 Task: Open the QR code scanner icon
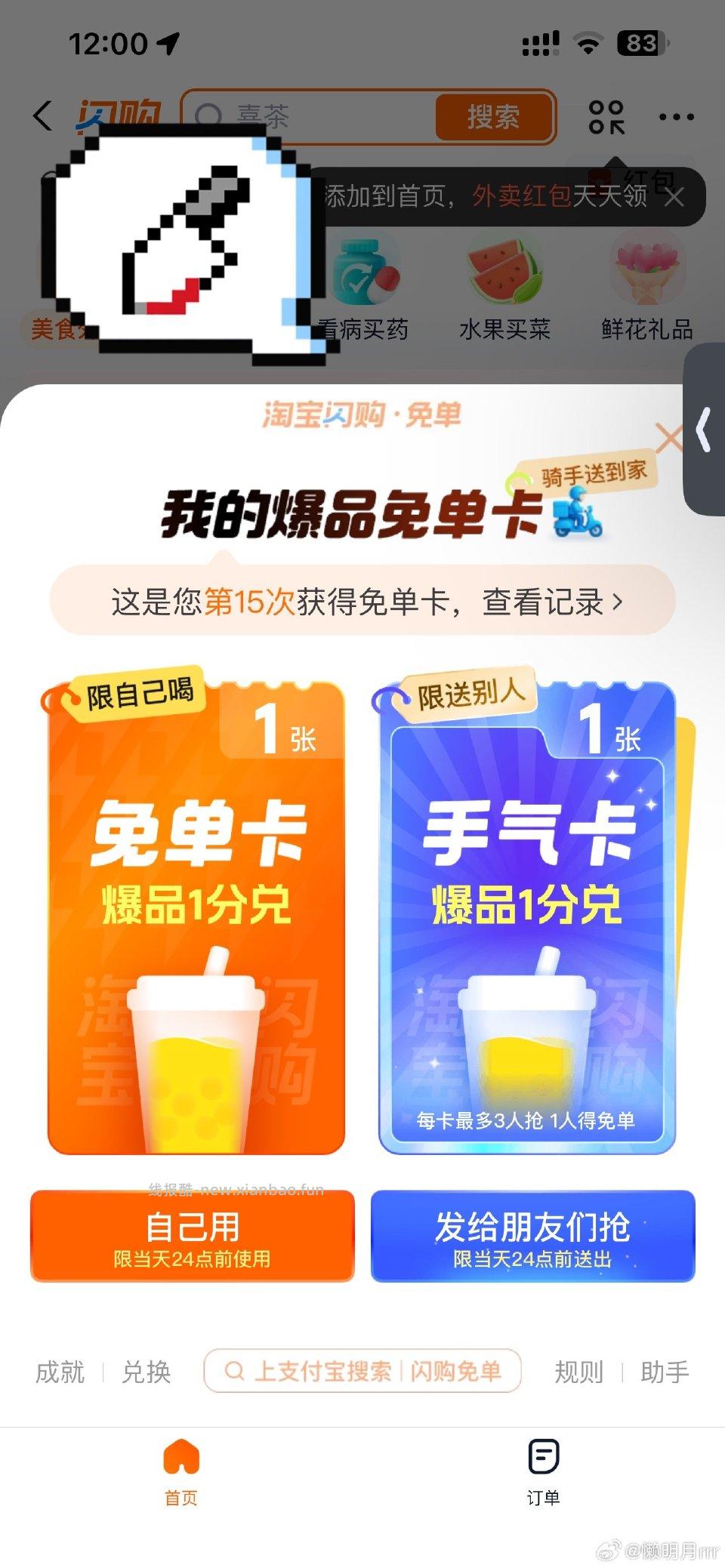(x=609, y=117)
